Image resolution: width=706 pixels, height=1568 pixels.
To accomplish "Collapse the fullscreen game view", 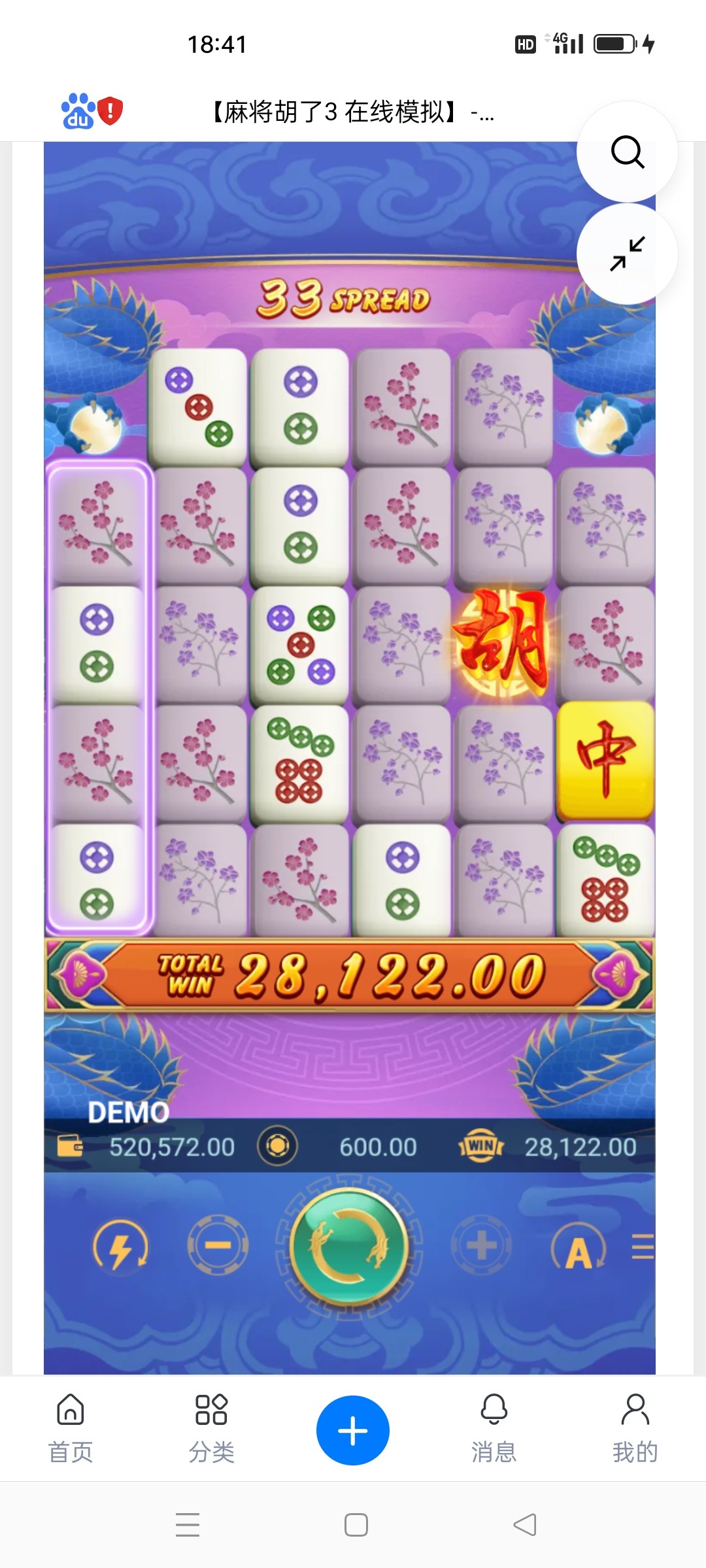I will point(627,253).
